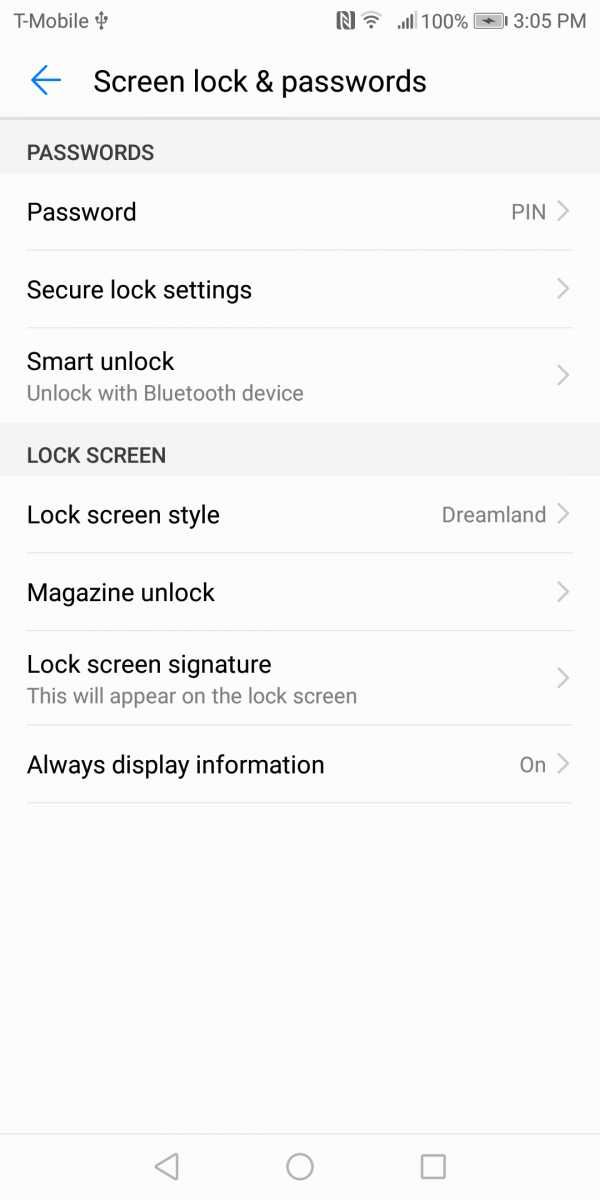Open Smart unlock options

point(300,375)
